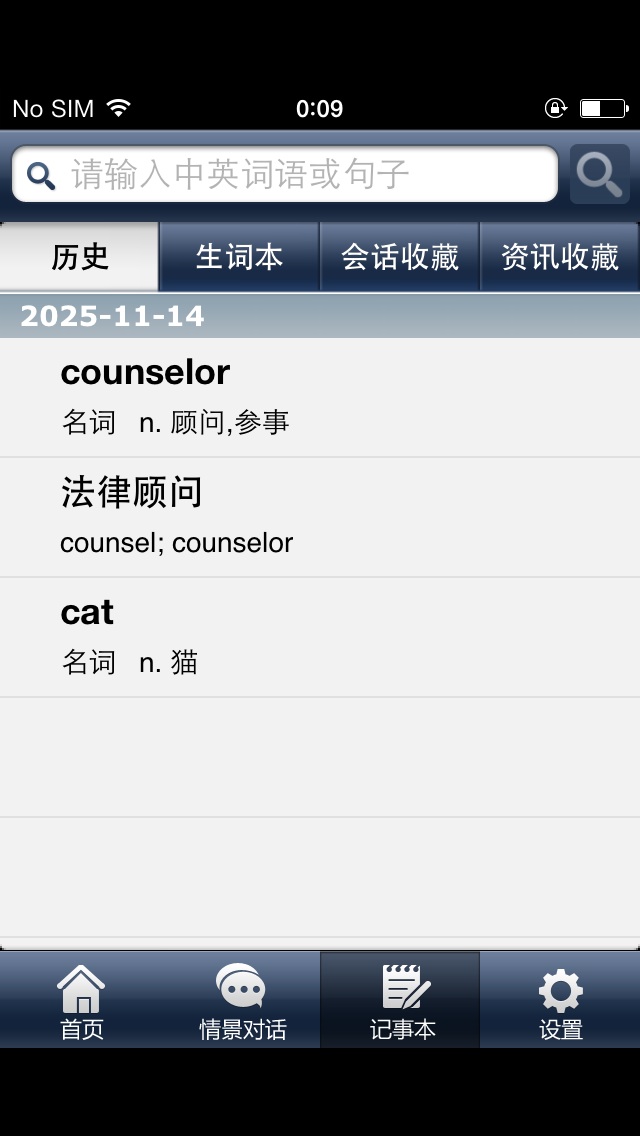This screenshot has height=1136, width=640.
Task: Switch to the 生词本 tab
Action: (240, 257)
